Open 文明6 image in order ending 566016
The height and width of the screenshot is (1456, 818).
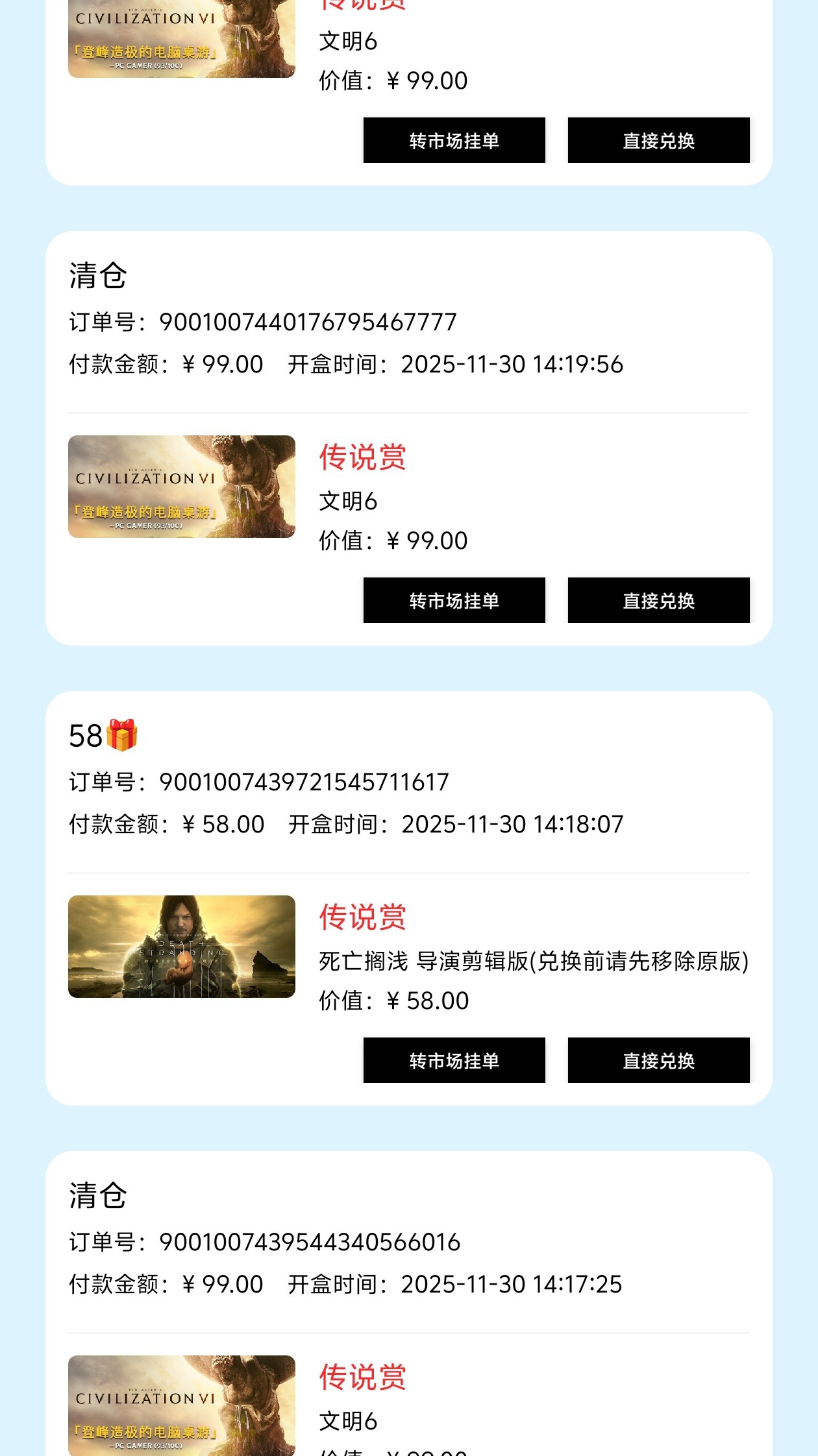point(182,1405)
